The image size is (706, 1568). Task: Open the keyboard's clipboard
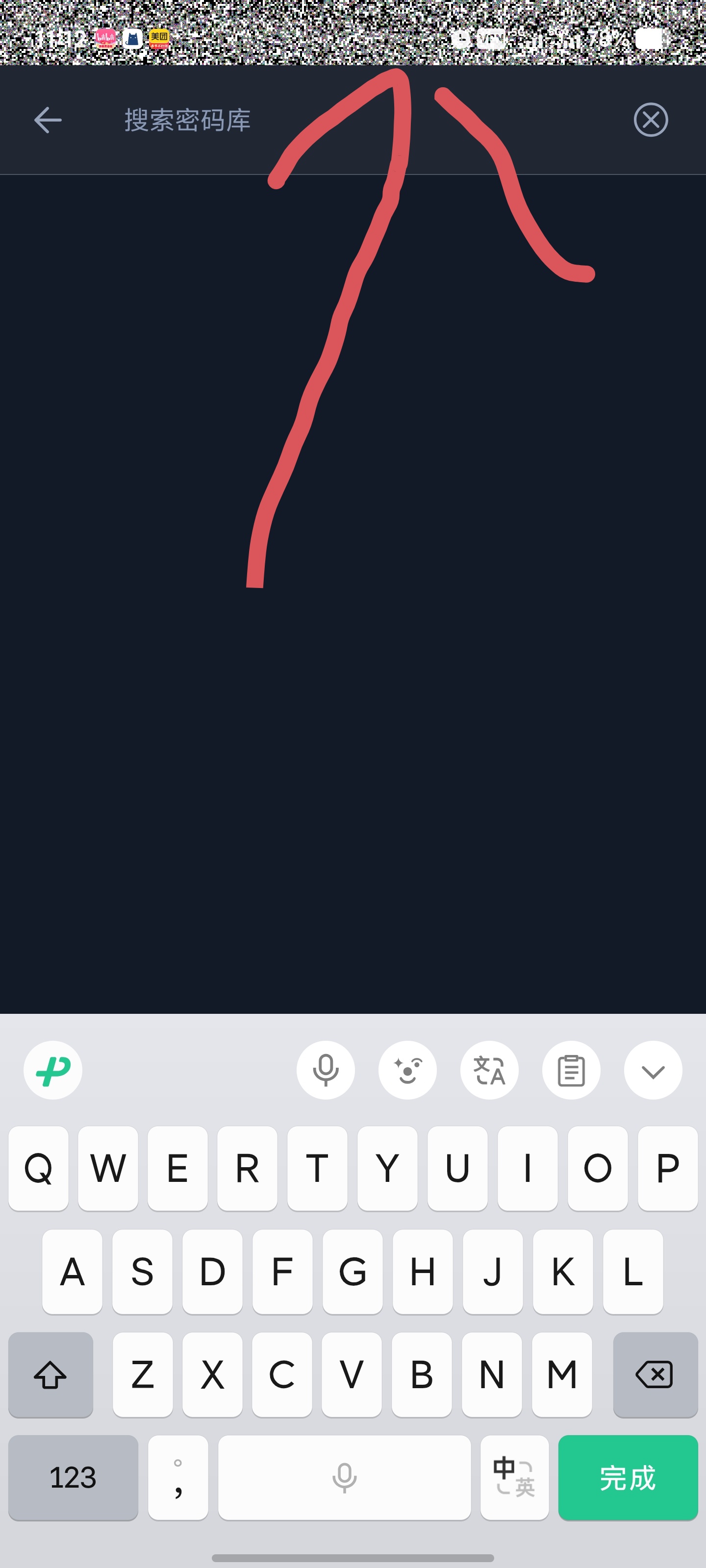571,1070
